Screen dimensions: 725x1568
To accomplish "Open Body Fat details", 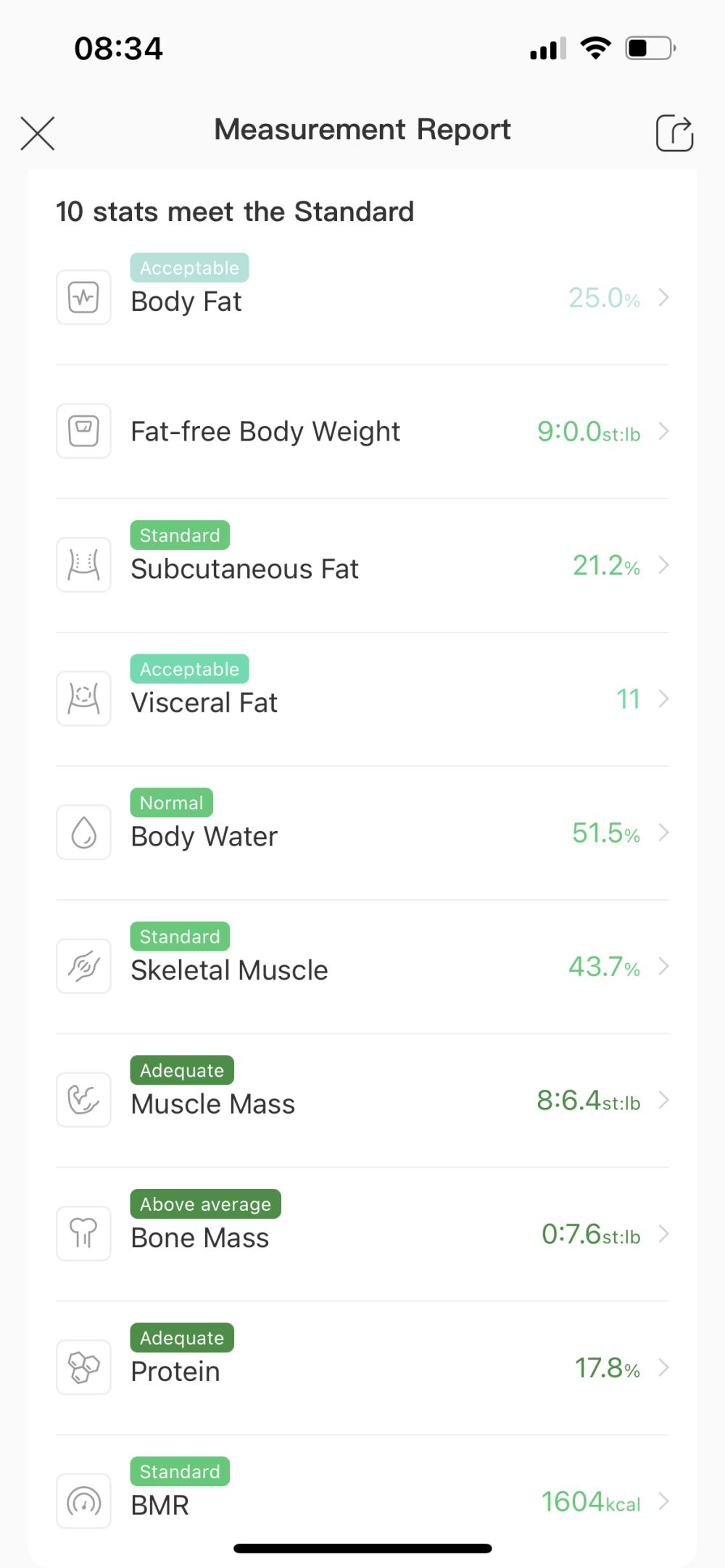I will pos(362,298).
